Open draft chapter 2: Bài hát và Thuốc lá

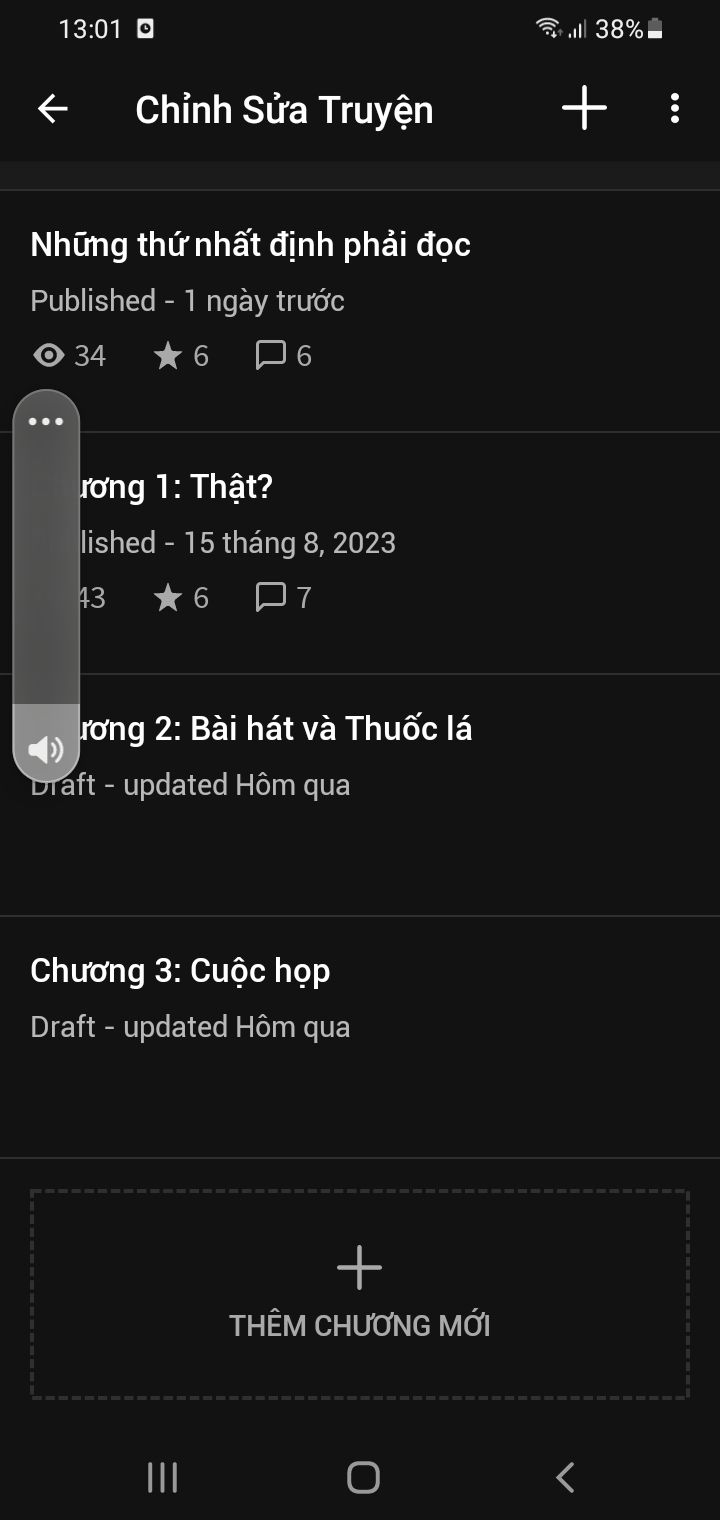(x=360, y=795)
